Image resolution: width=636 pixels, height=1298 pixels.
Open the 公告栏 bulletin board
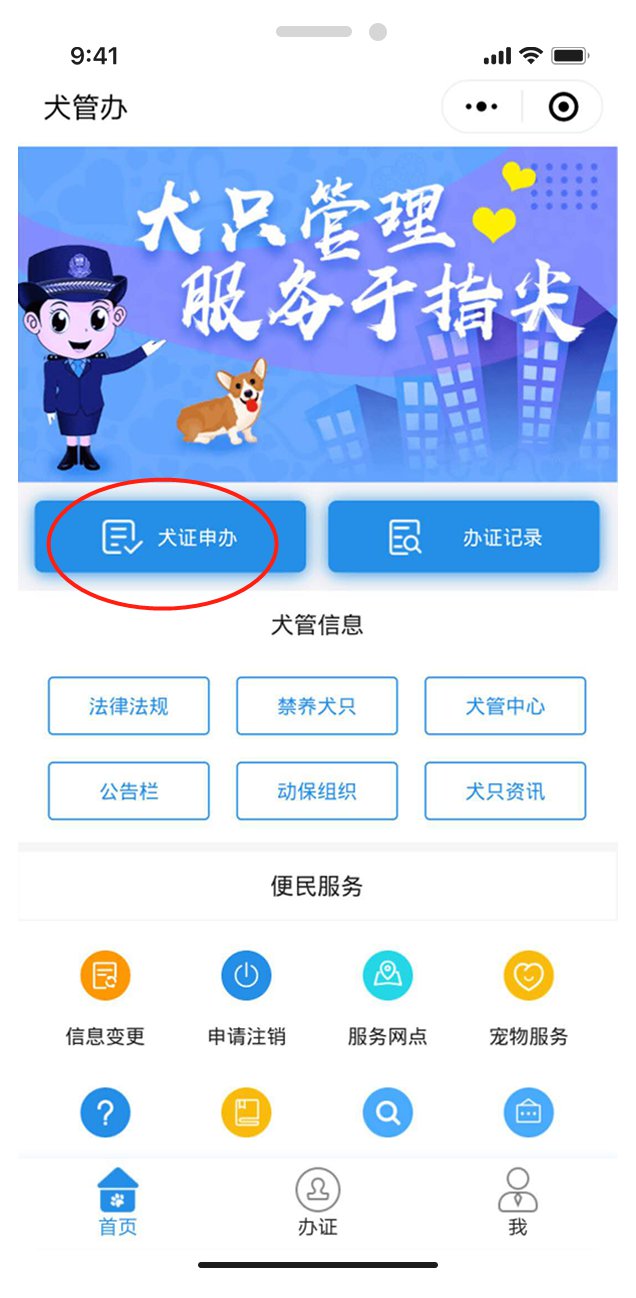pos(129,791)
